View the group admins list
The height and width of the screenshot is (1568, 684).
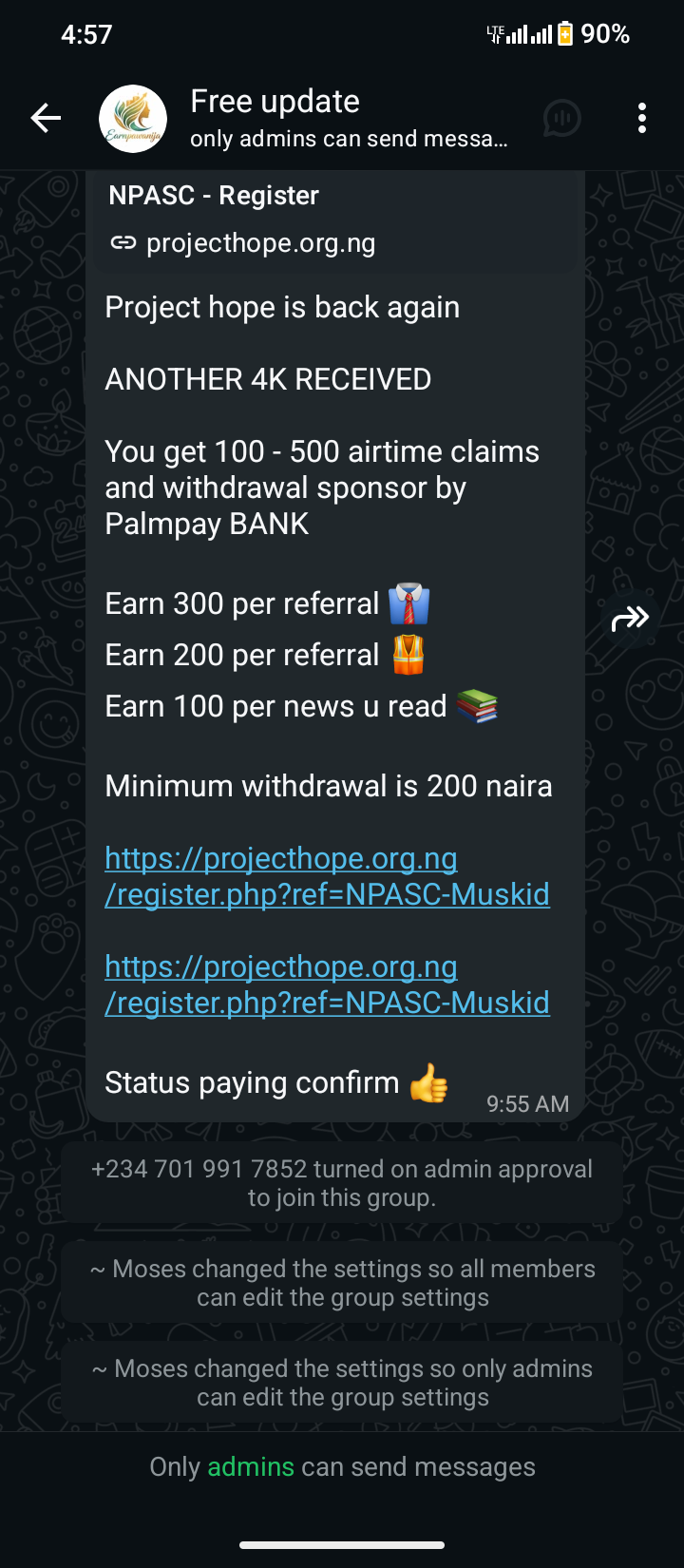click(x=251, y=1466)
